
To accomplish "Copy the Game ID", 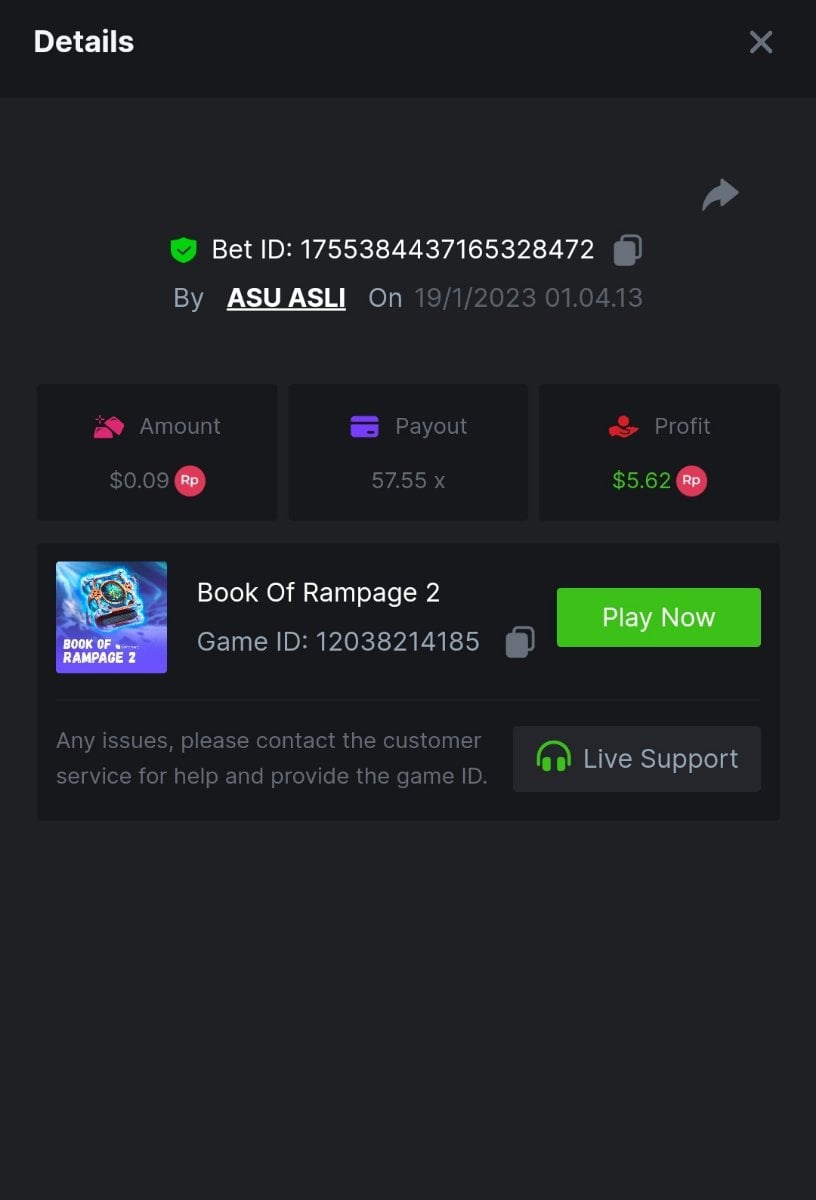I will [x=519, y=641].
